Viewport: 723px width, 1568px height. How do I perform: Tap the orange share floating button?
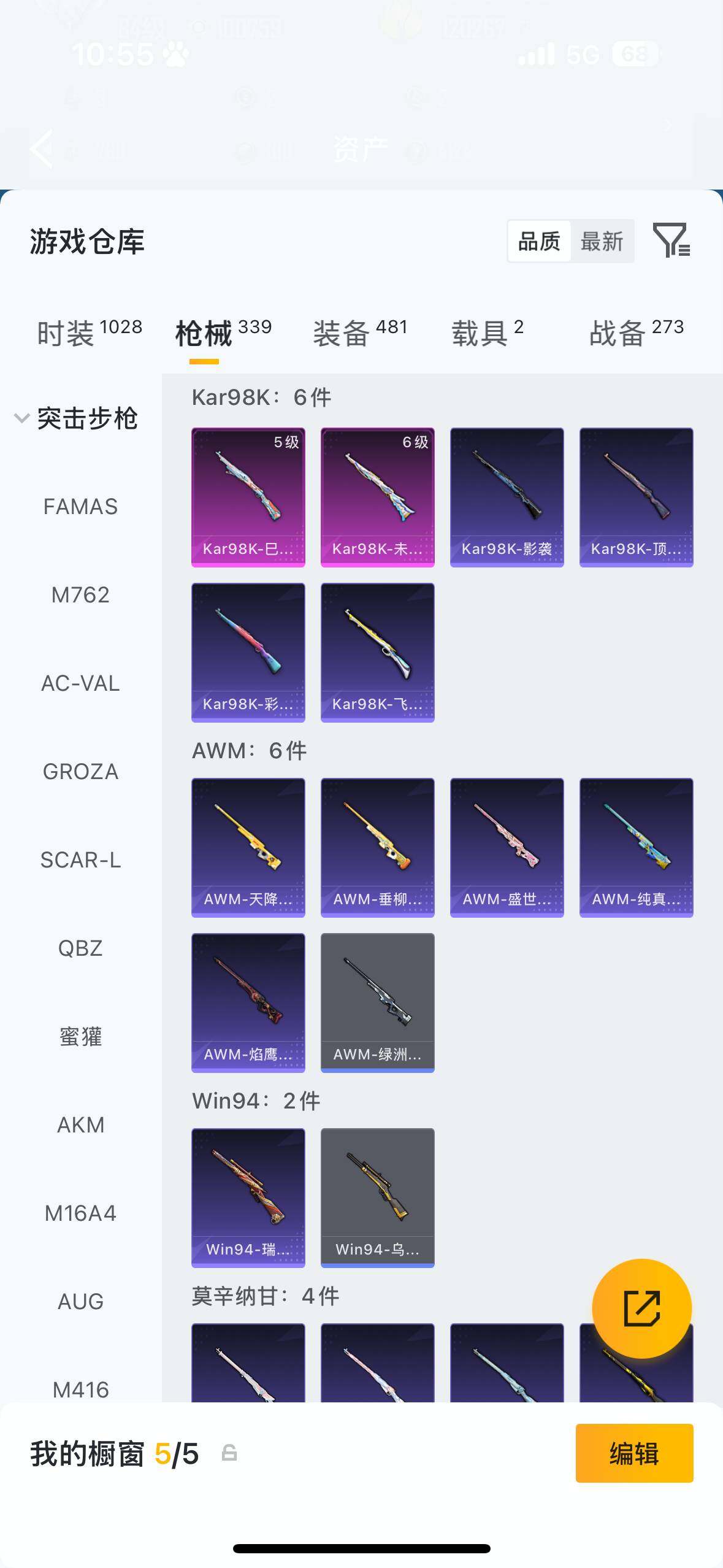pos(641,1309)
